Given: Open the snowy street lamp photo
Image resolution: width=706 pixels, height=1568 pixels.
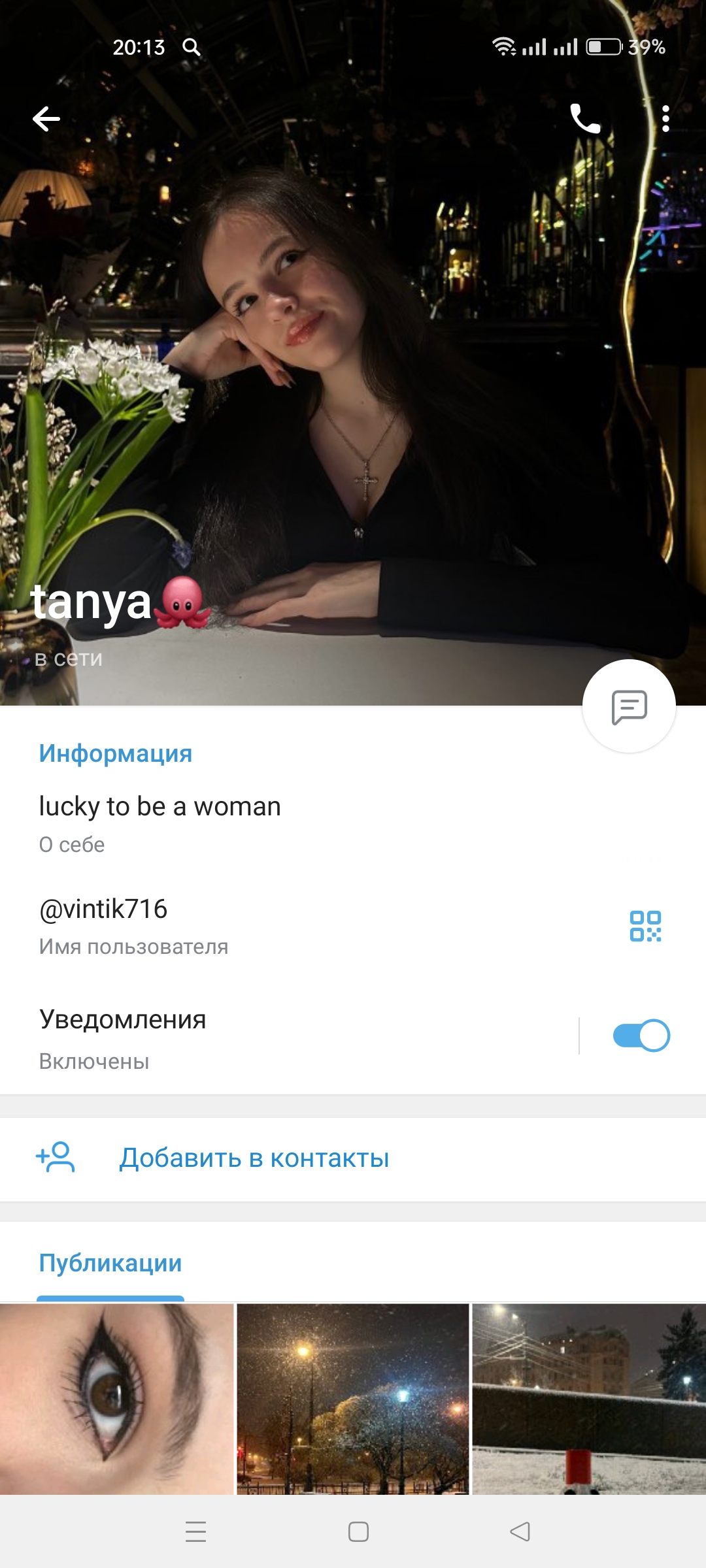Looking at the screenshot, I should point(353,1399).
